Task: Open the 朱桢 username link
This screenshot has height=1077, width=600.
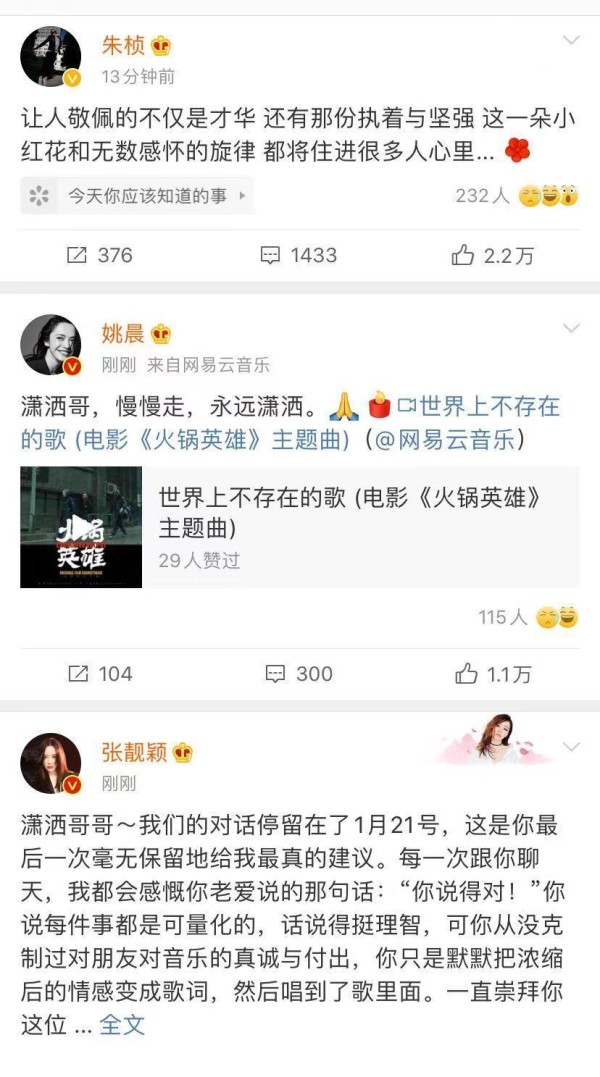Action: click(124, 45)
